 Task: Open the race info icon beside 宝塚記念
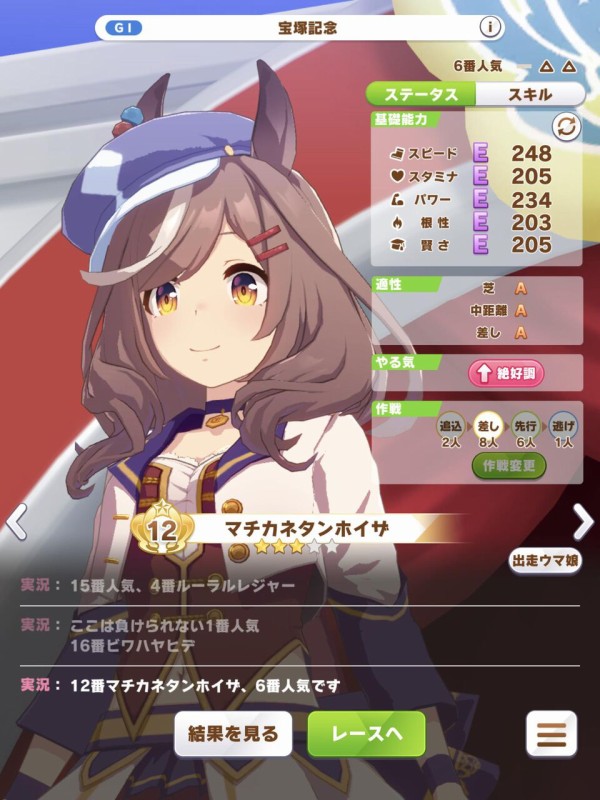(490, 28)
